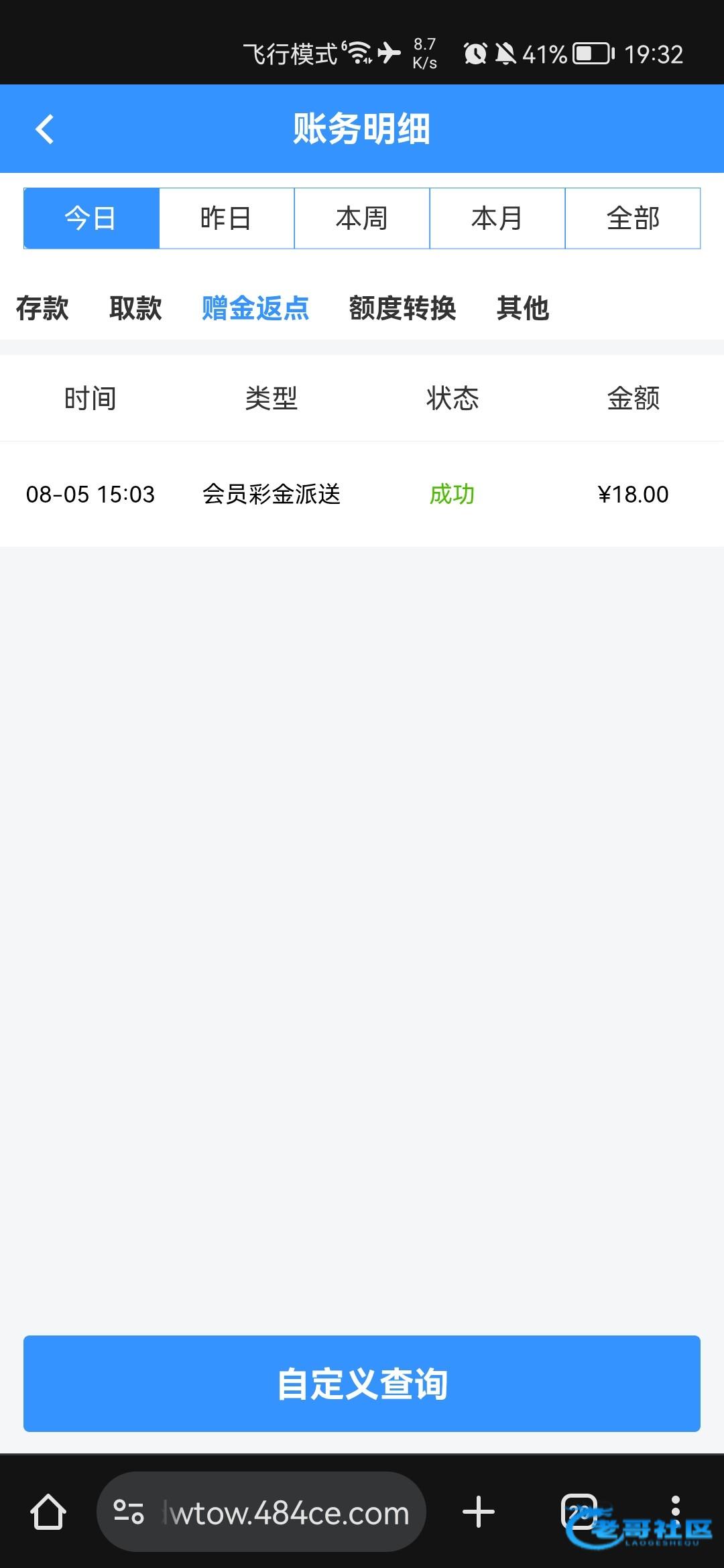Switch to the 其他 category
The image size is (724, 1568).
(x=523, y=308)
